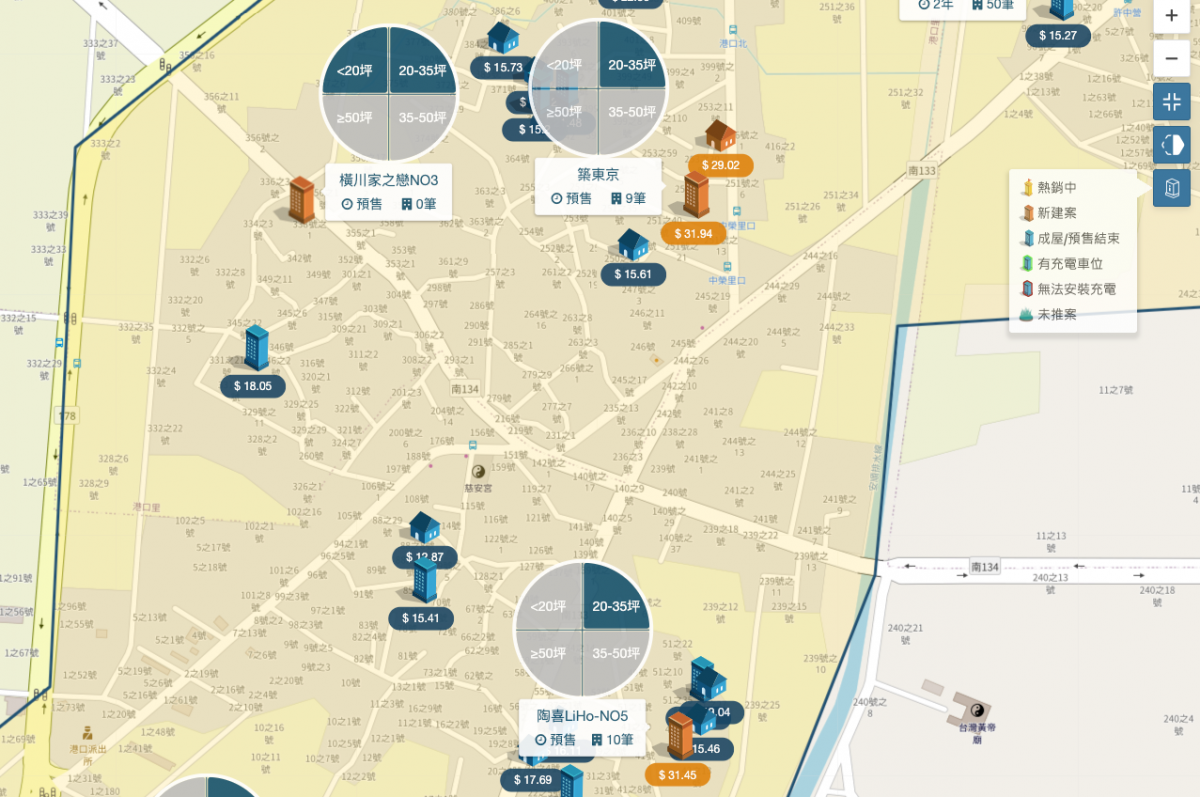The image size is (1200, 797).
Task: Select the $ 31.94 building marker
Action: (x=693, y=233)
